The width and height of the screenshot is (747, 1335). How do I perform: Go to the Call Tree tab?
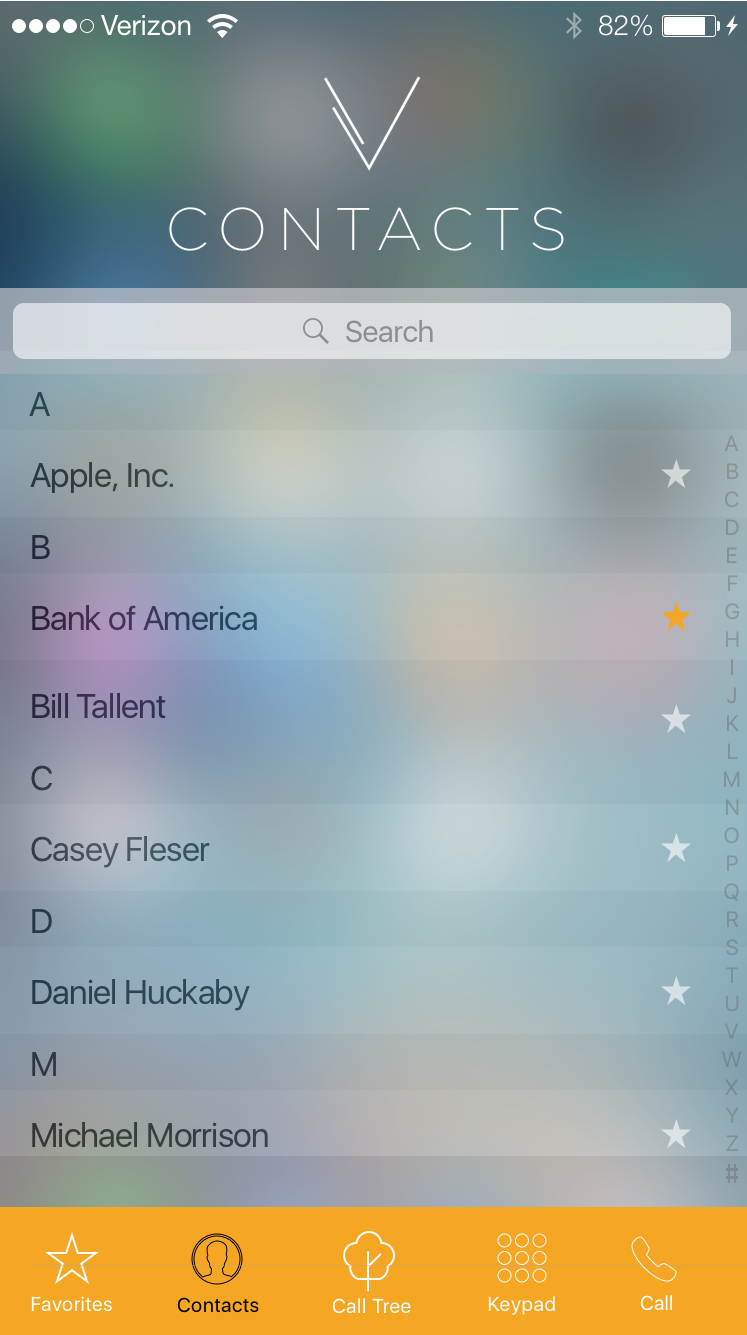click(371, 1272)
